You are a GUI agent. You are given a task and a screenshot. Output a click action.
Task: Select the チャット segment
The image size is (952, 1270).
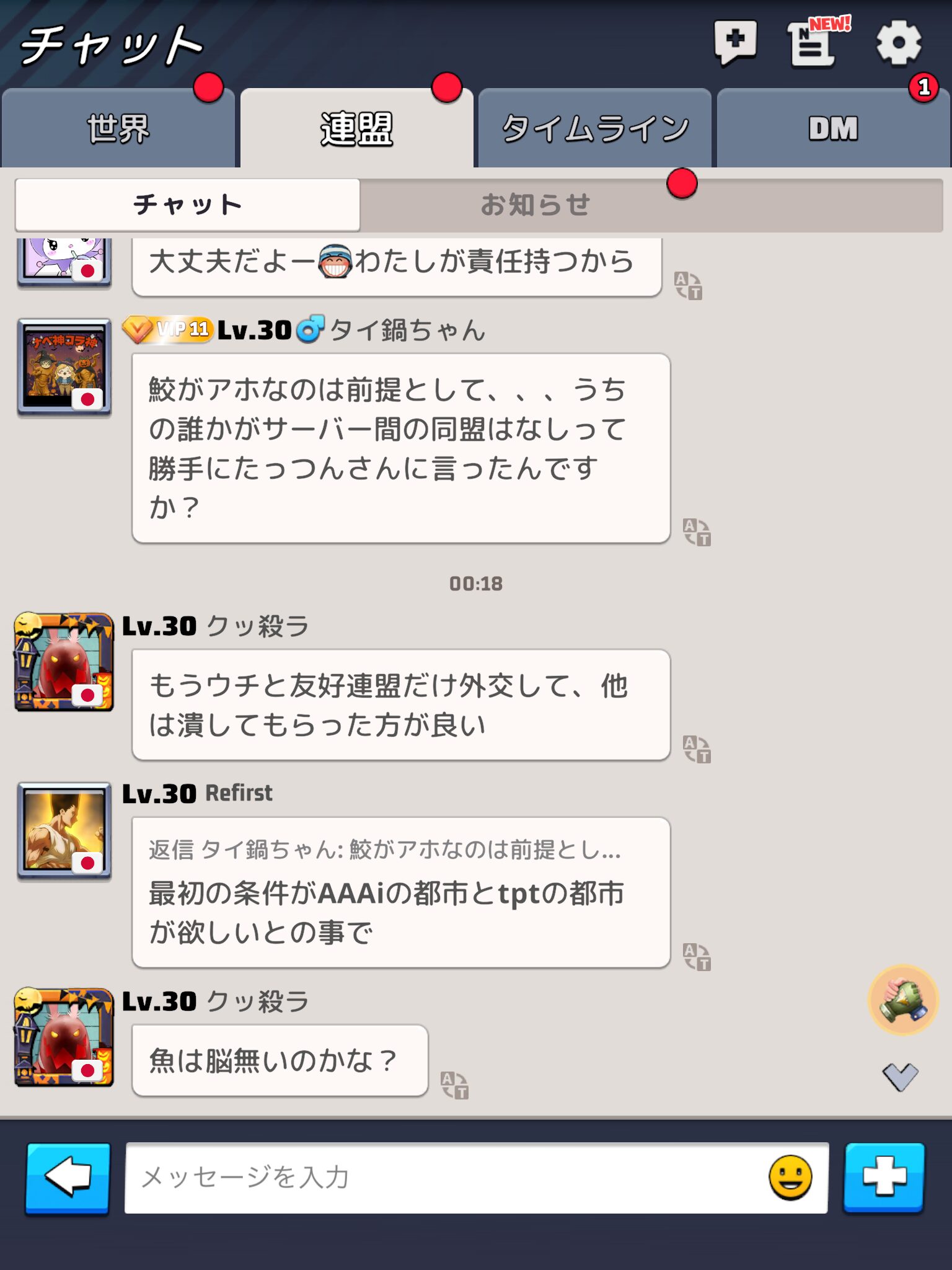187,205
